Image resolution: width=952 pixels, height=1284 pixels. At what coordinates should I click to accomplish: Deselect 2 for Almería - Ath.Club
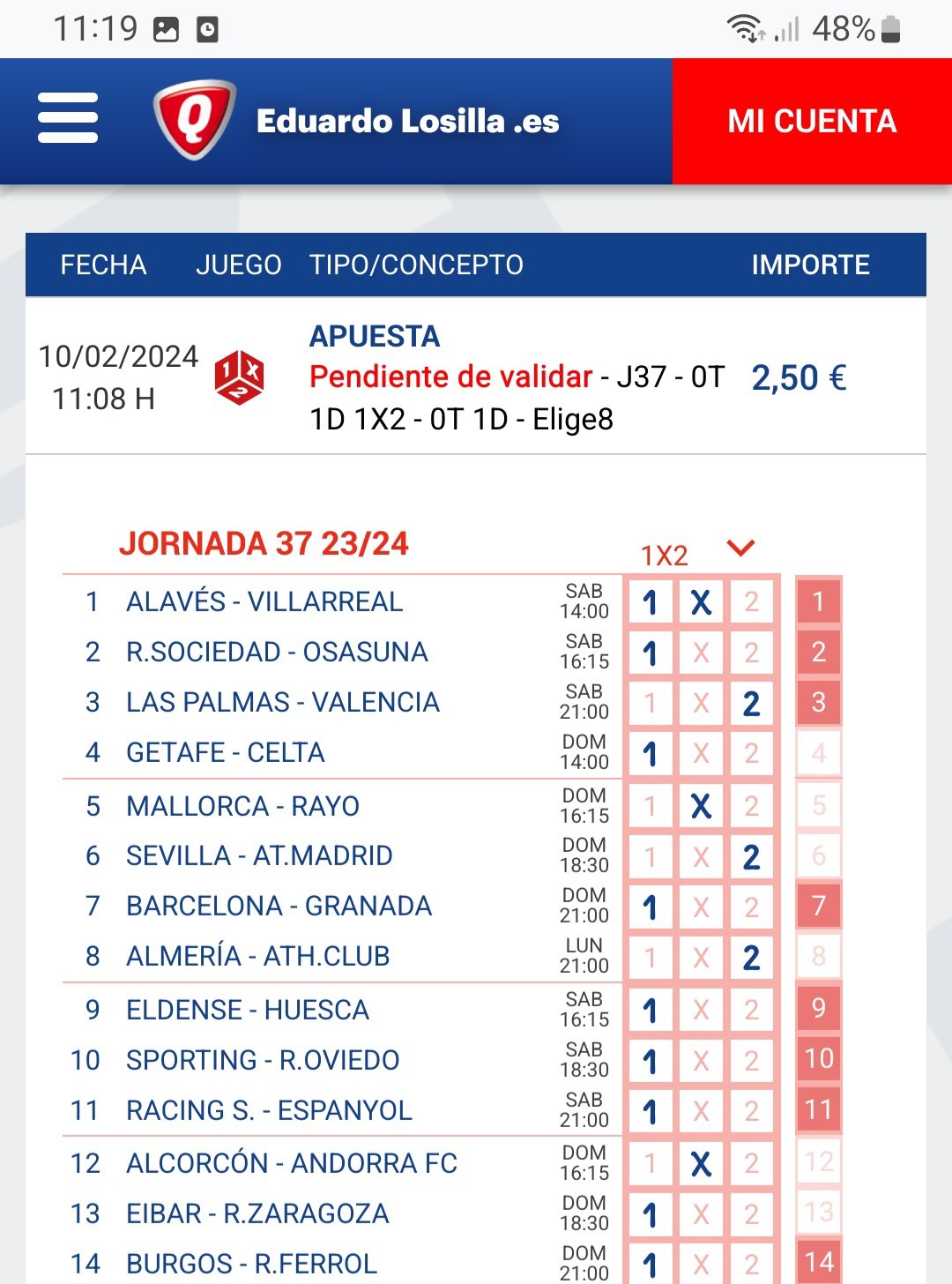coord(751,957)
